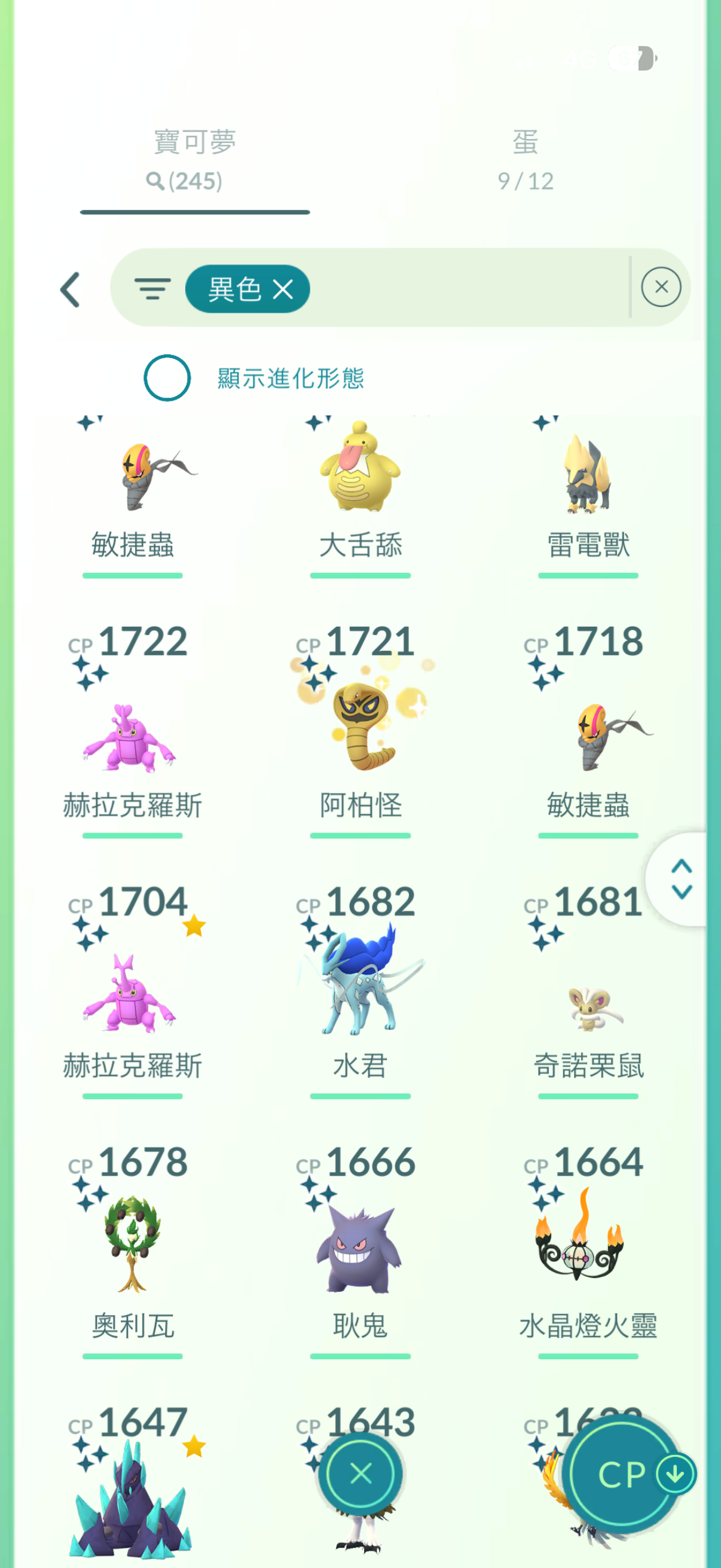
Task: Close the Pokémon list with the X button
Action: click(x=361, y=1474)
